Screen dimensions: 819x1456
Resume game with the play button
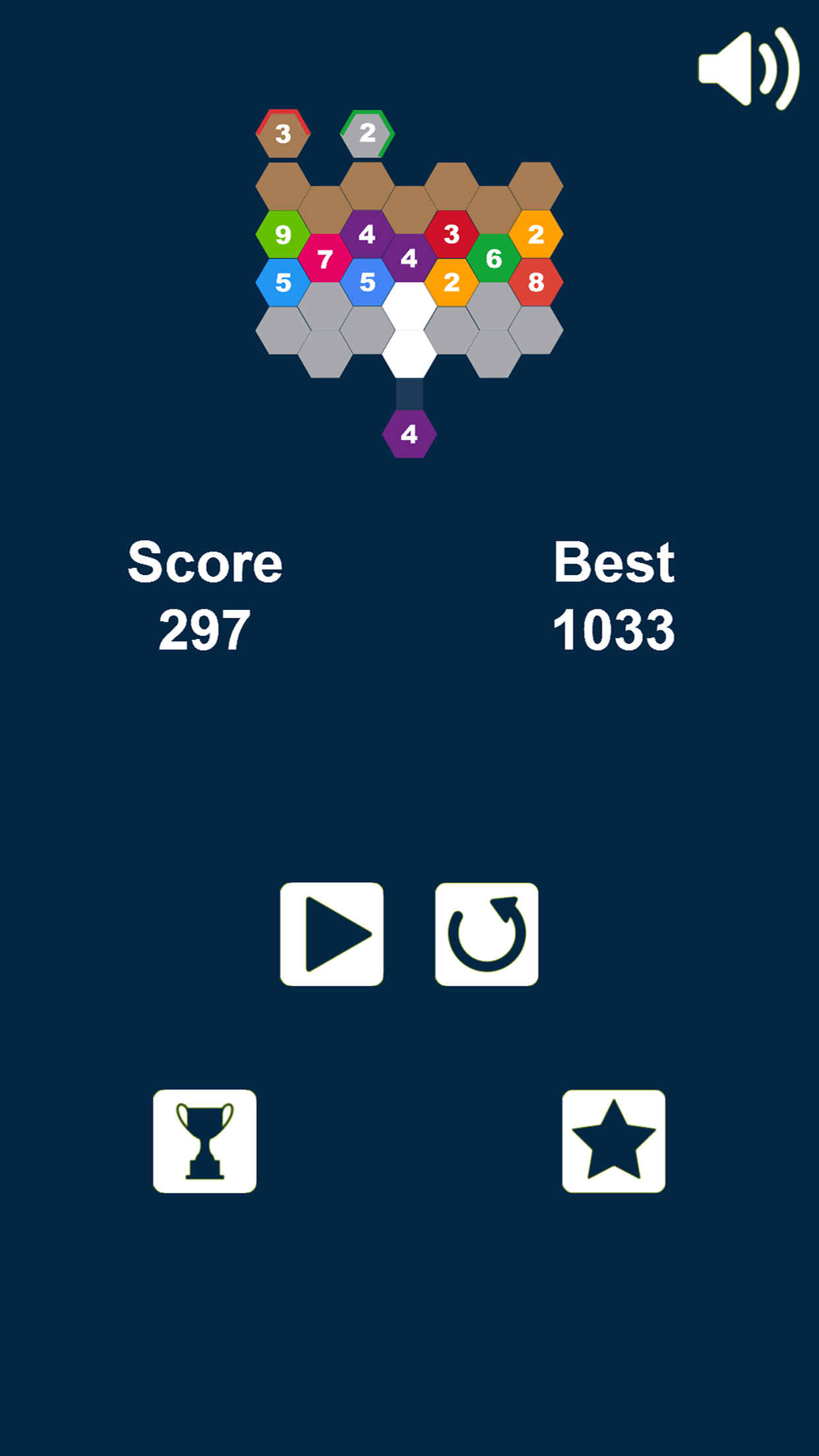click(332, 934)
